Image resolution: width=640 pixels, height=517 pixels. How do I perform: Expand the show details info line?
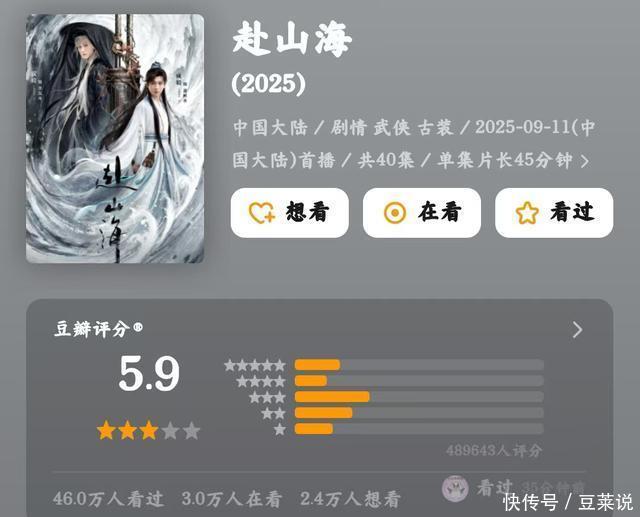pos(585,160)
